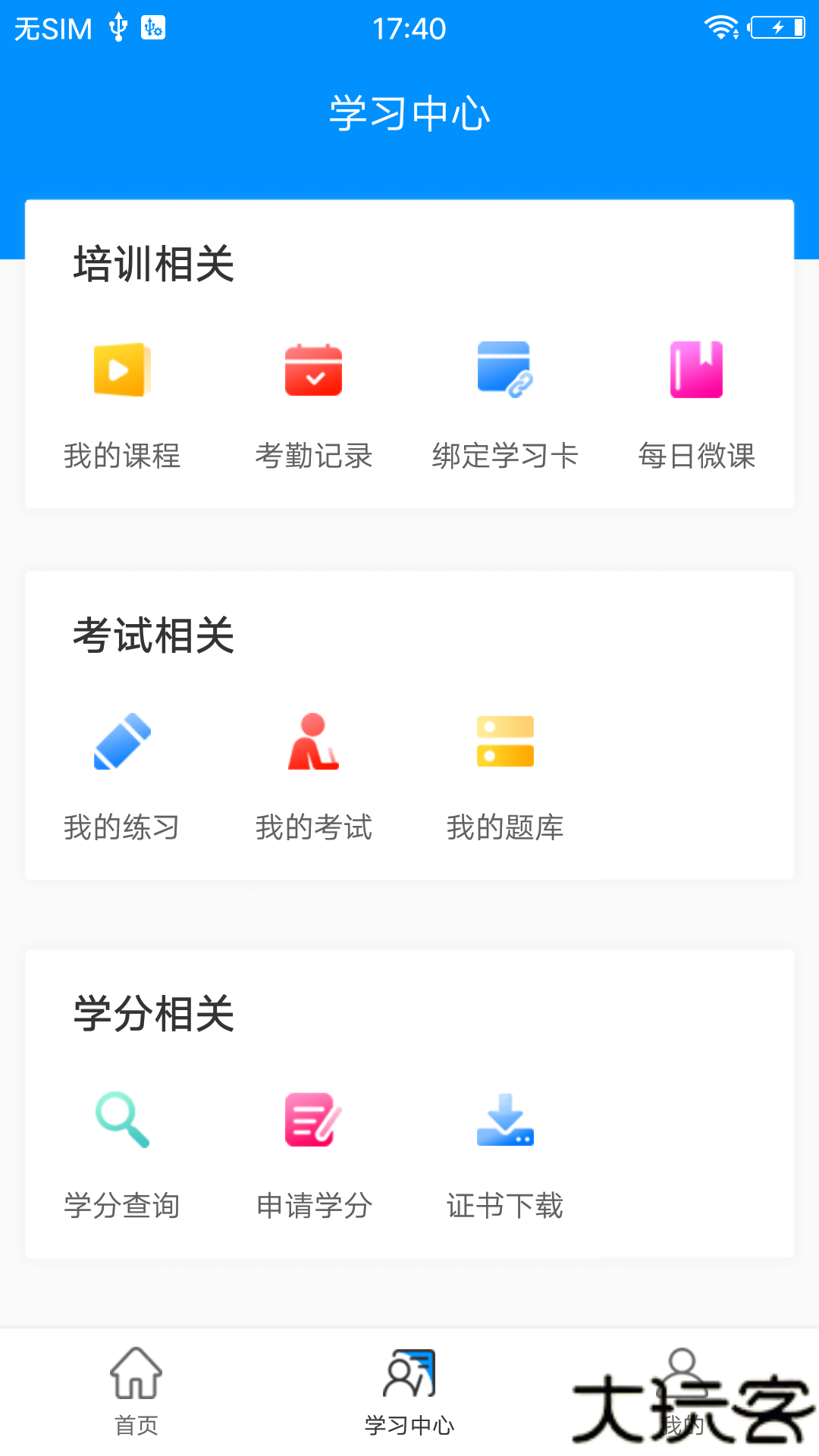This screenshot has height=1456, width=819.
Task: Open 每日微课 daily micro-lessons
Action: click(696, 402)
